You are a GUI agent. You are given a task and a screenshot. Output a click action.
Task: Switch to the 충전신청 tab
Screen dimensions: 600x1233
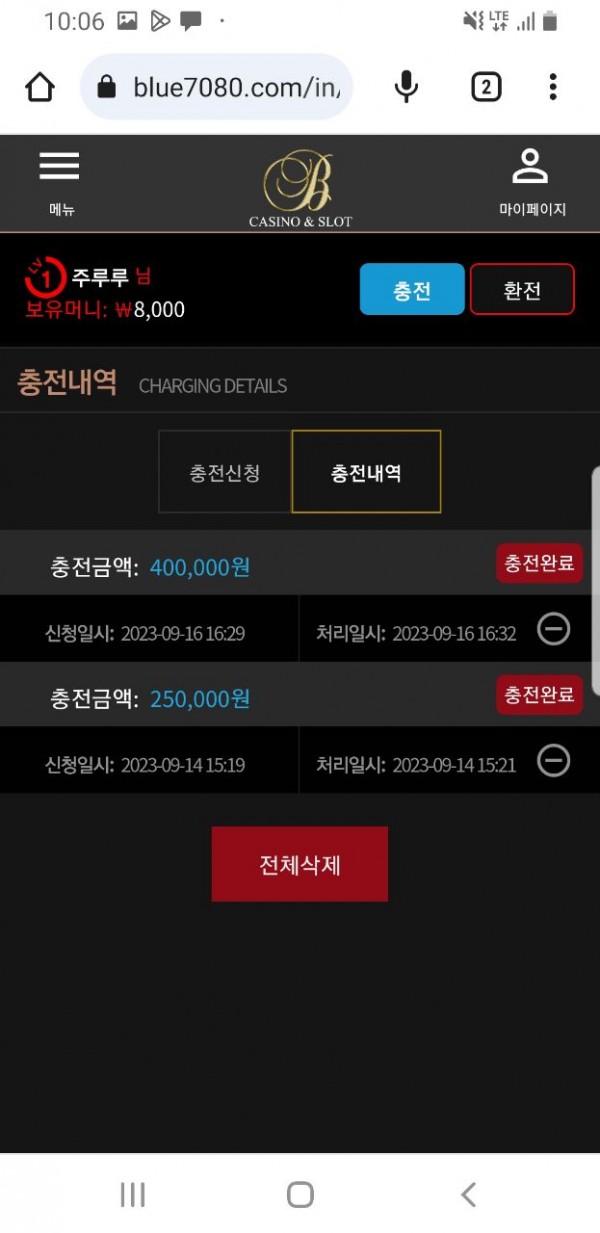225,472
